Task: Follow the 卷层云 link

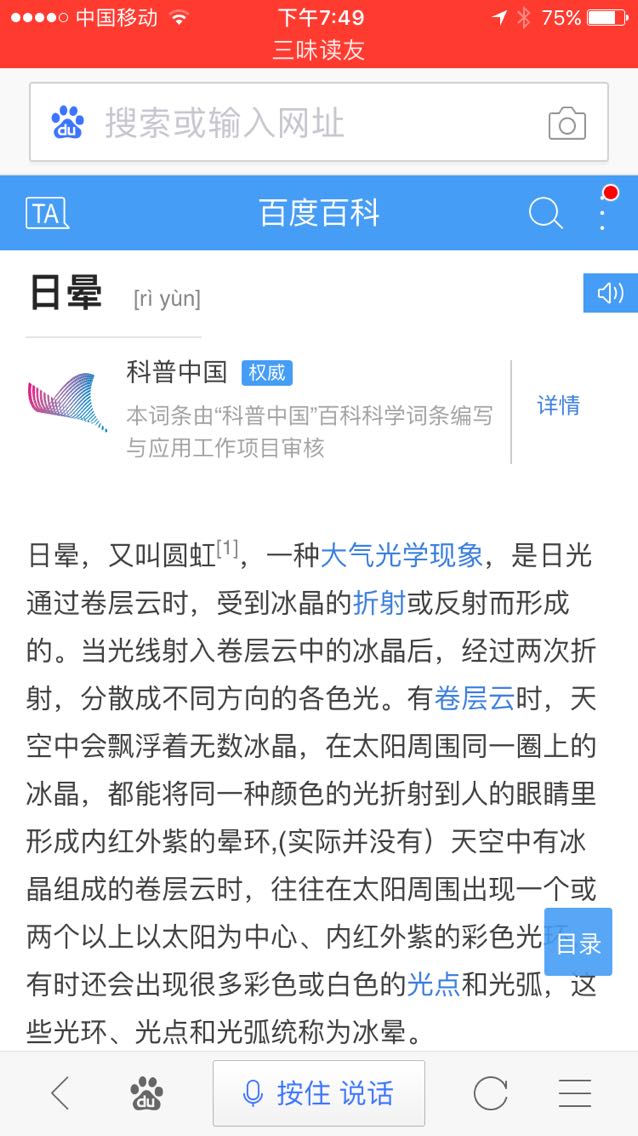Action: (x=474, y=699)
